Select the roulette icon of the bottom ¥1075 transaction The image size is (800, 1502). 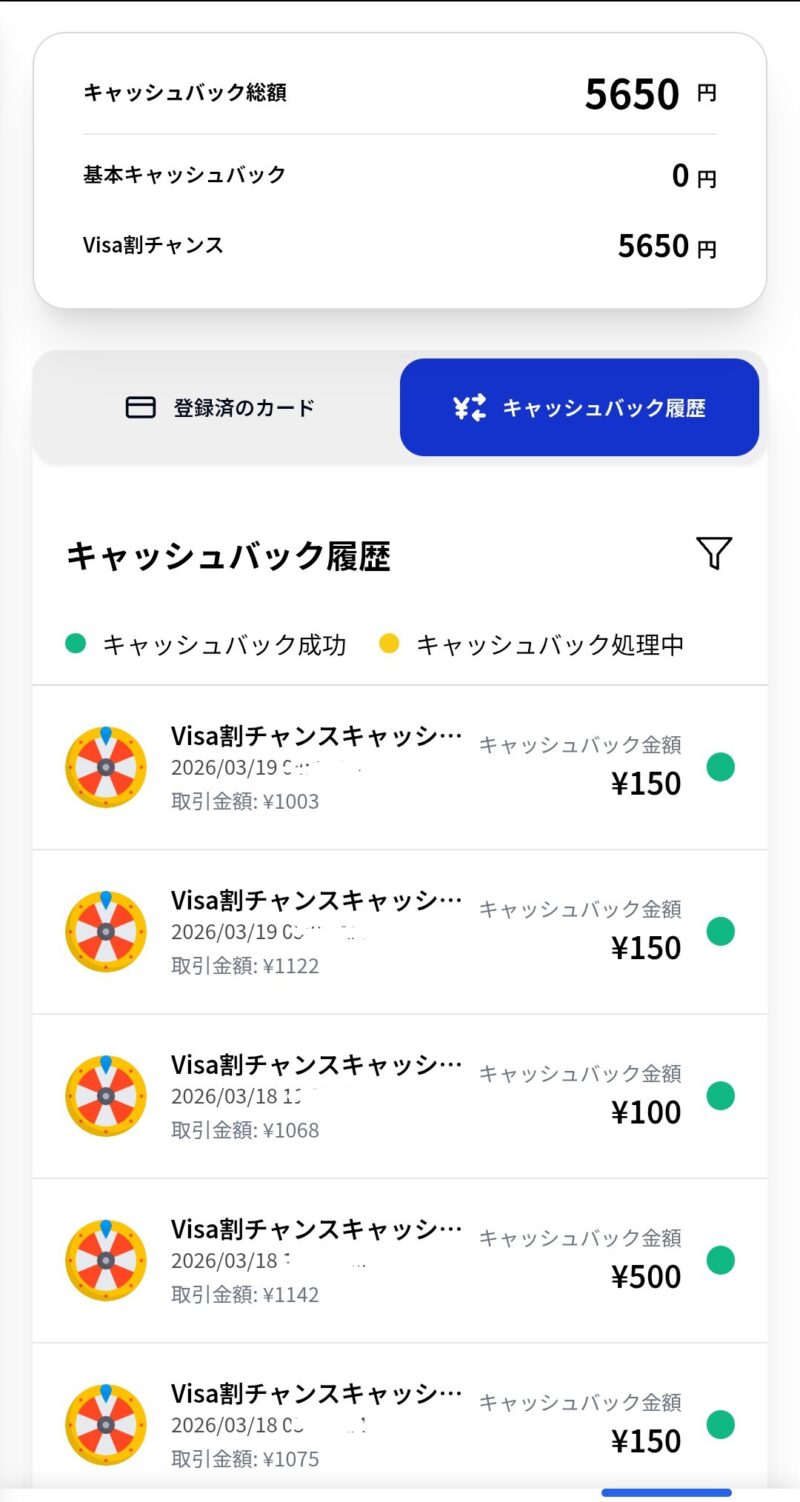pyautogui.click(x=105, y=1425)
